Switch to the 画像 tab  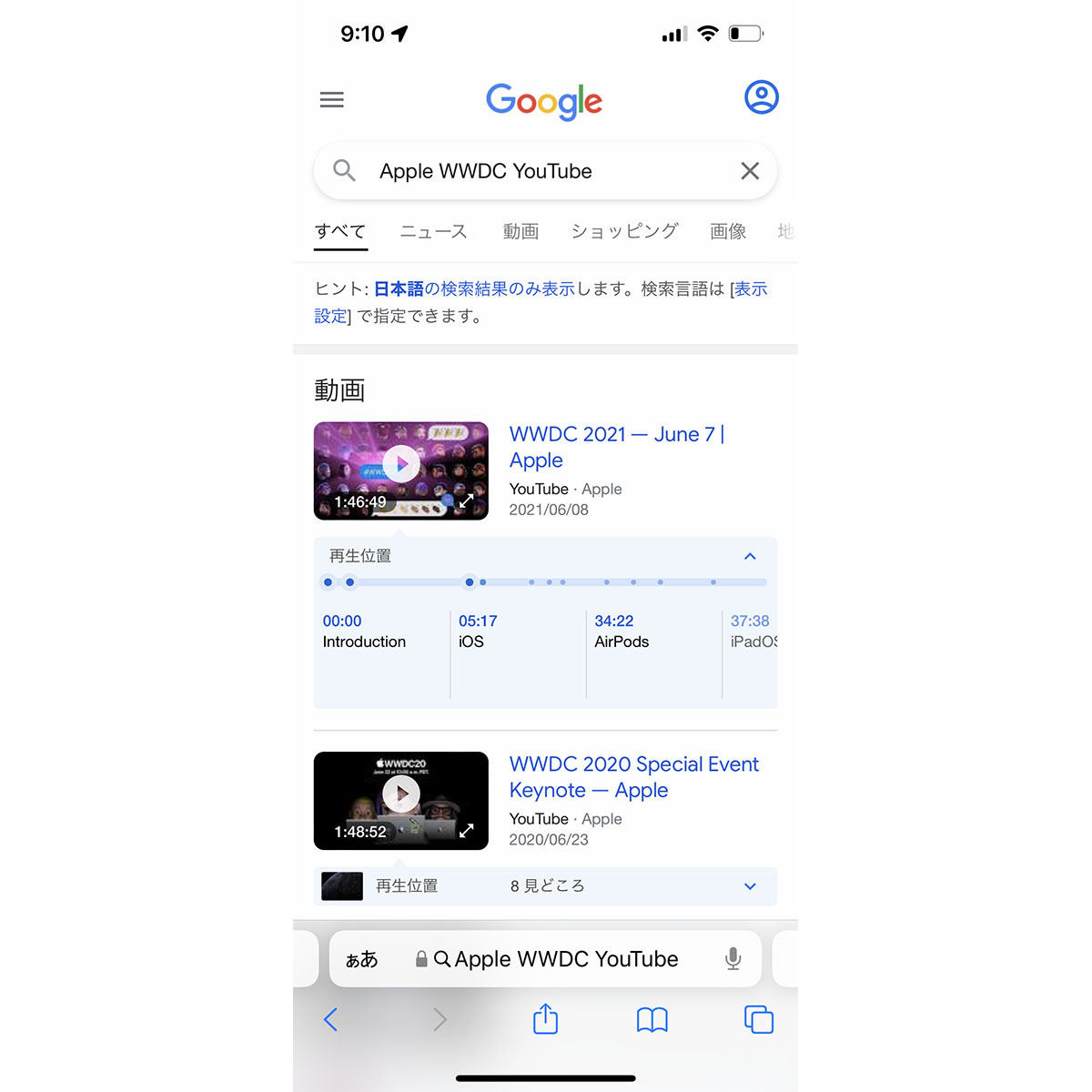(x=728, y=231)
